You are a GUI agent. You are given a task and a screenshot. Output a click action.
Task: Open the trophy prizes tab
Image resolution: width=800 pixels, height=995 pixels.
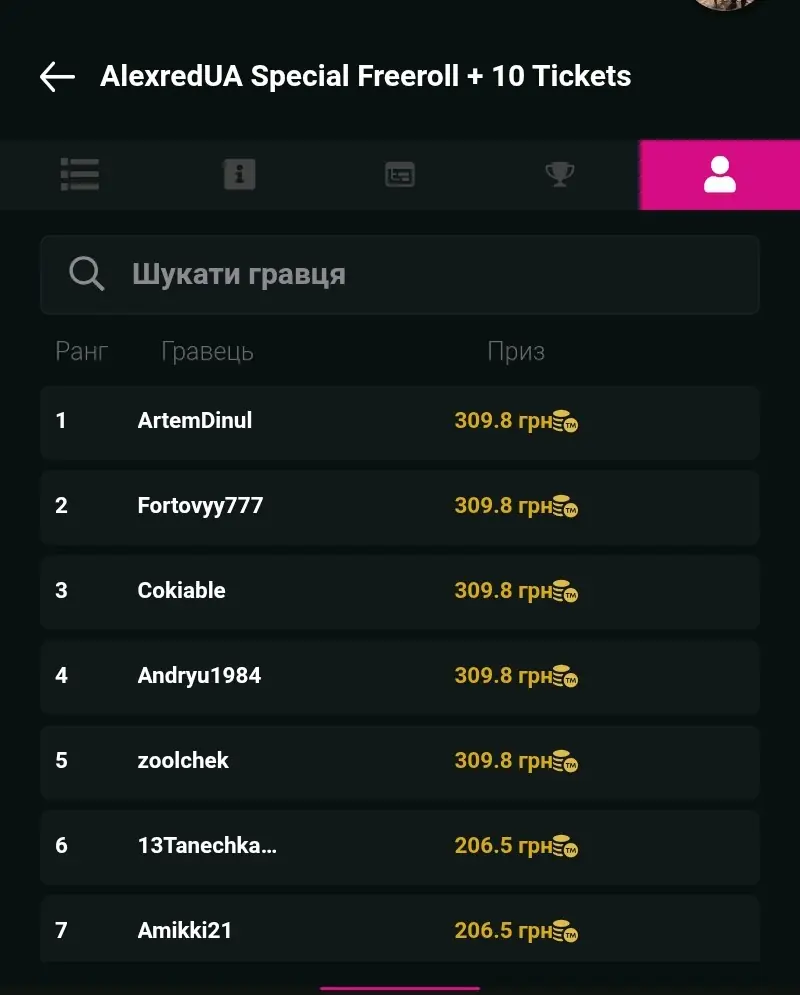560,174
